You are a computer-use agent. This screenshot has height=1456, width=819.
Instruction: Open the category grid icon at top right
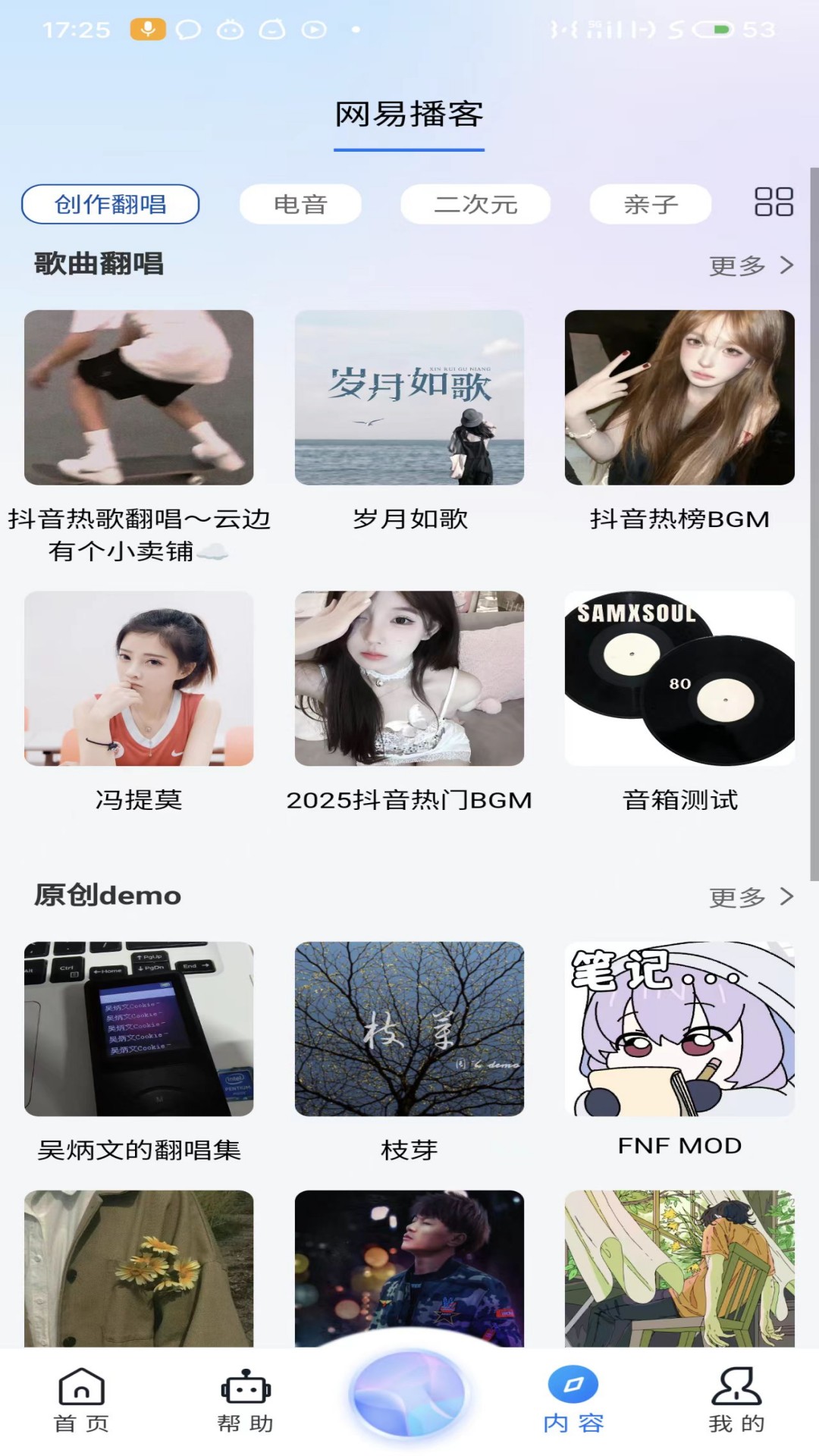click(x=774, y=203)
